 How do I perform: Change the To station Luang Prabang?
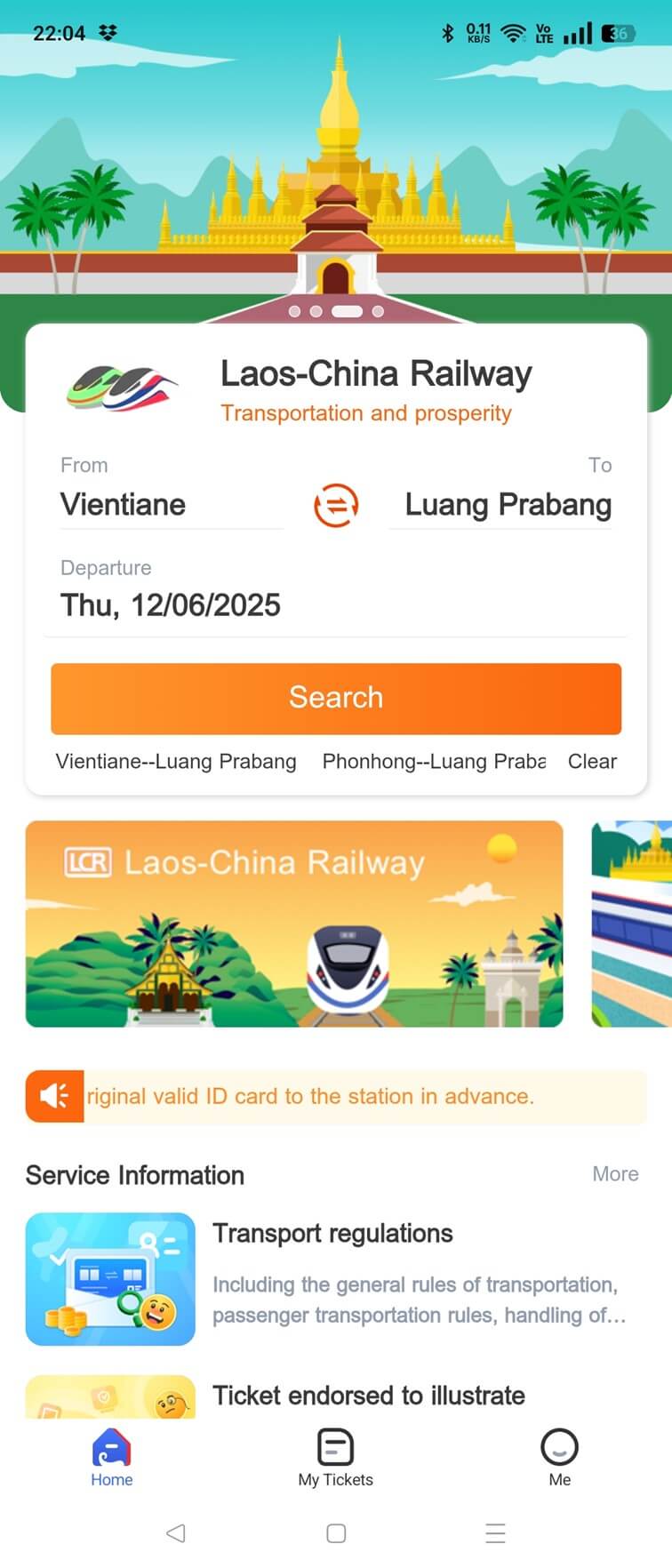[508, 505]
